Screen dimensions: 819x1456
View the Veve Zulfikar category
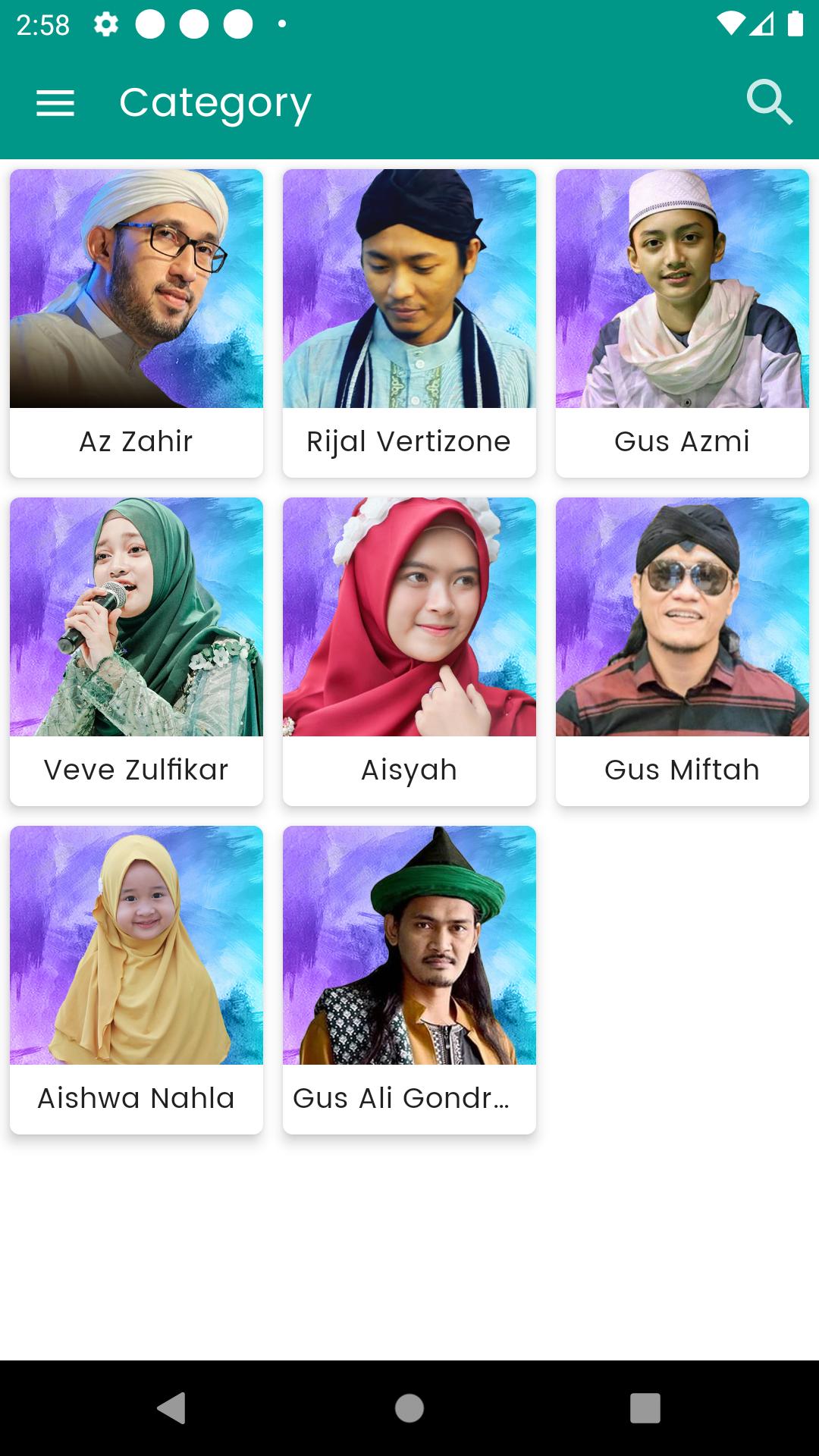click(136, 652)
